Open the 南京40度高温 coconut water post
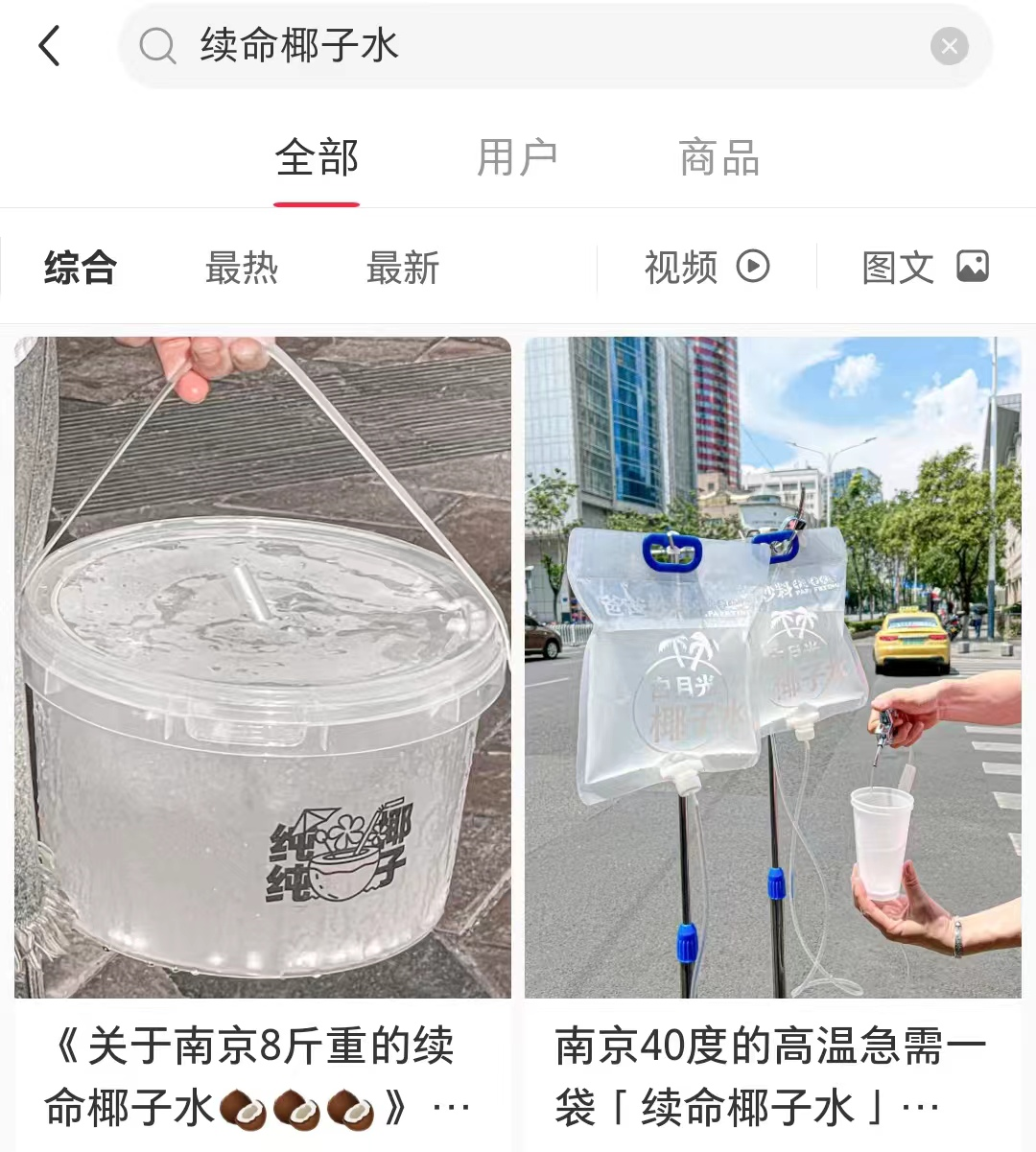Screen dimensions: 1036x1152 coord(773,667)
